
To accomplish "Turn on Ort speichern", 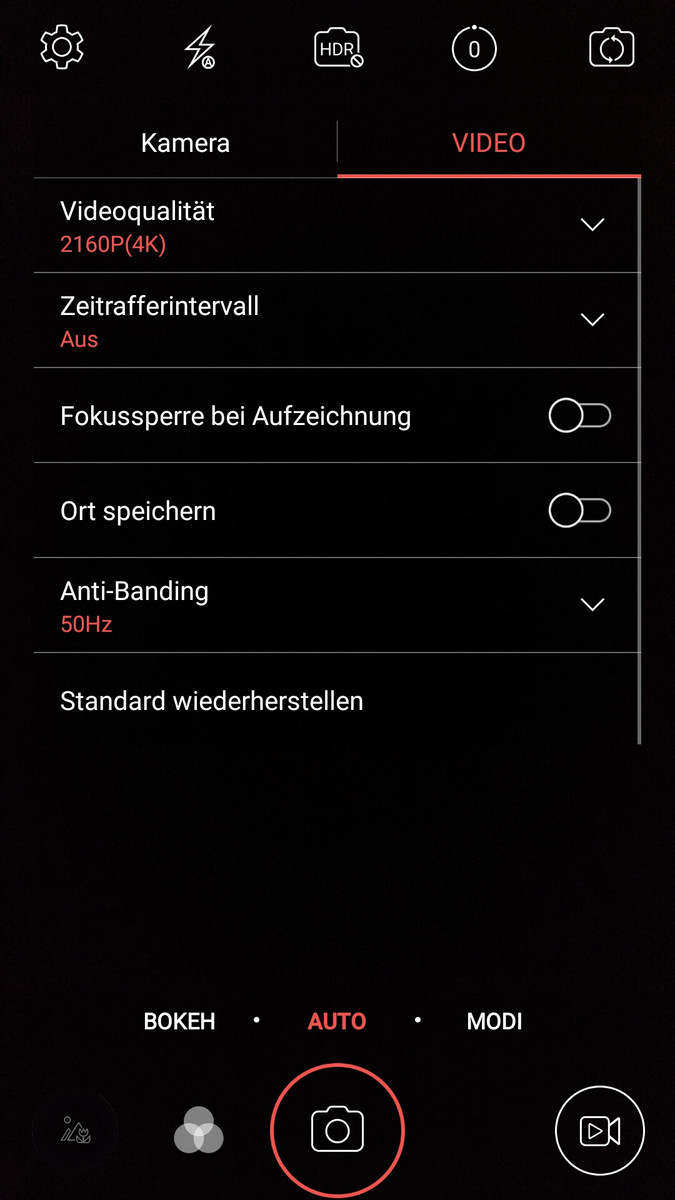I will (580, 511).
